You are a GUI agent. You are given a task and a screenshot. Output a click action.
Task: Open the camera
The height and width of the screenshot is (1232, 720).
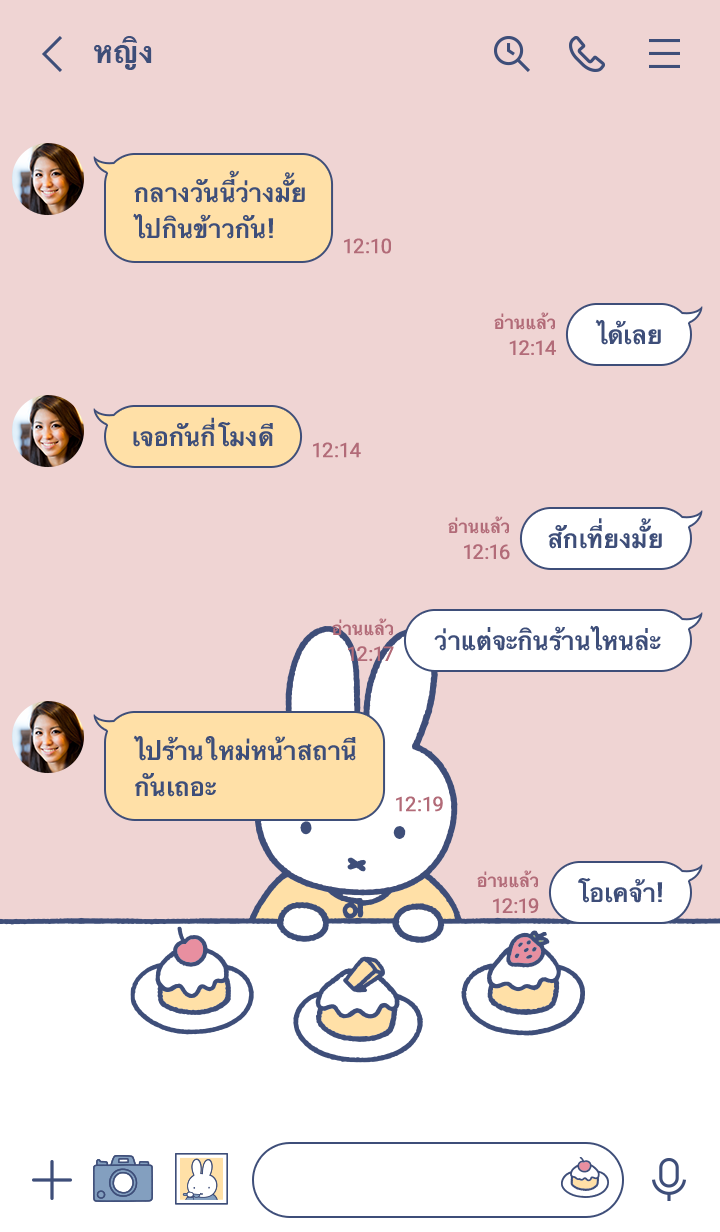coord(123,1179)
